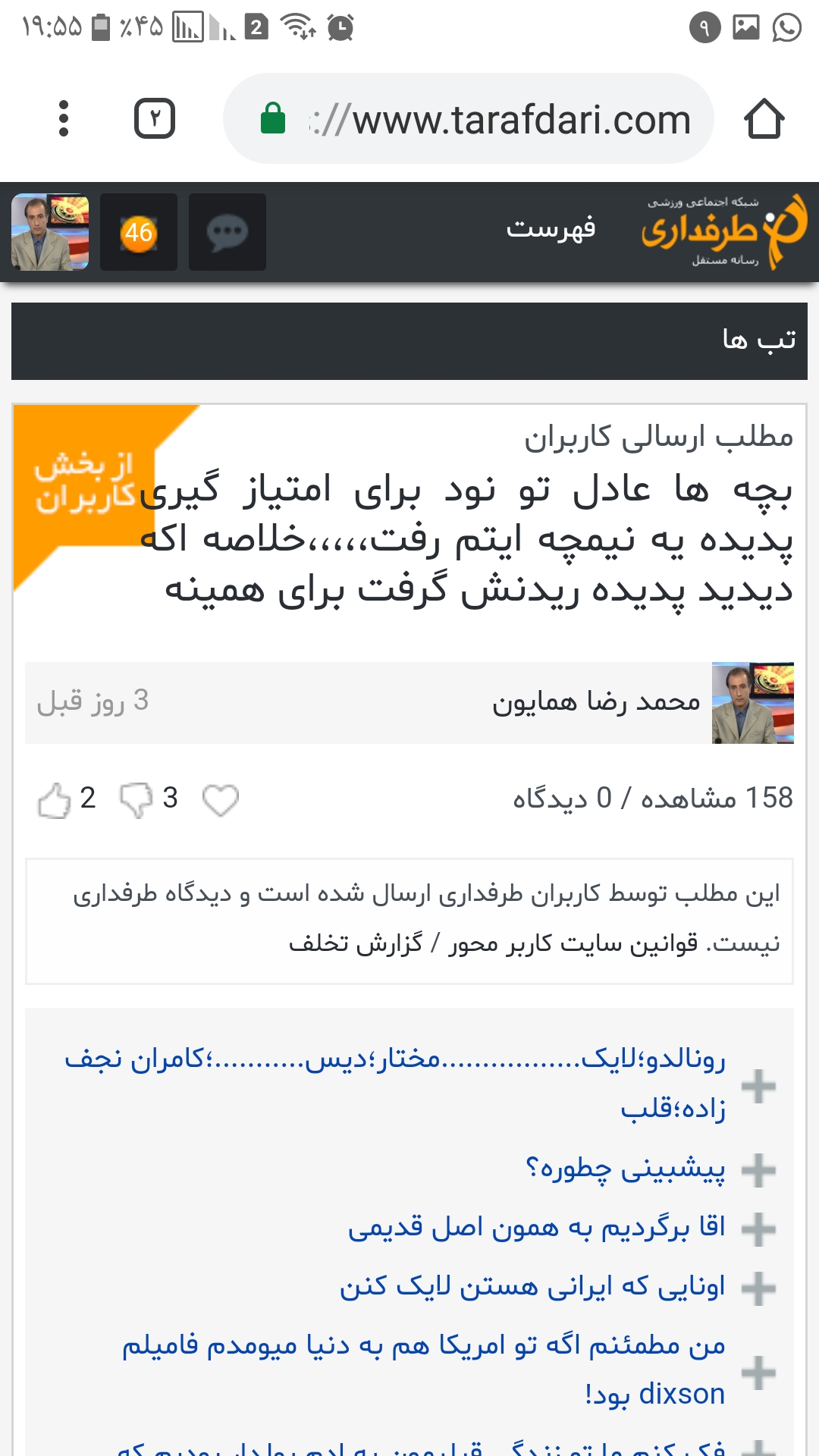Tap the Tarafdari logo to go home
The height and width of the screenshot is (1456, 819).
tap(723, 231)
